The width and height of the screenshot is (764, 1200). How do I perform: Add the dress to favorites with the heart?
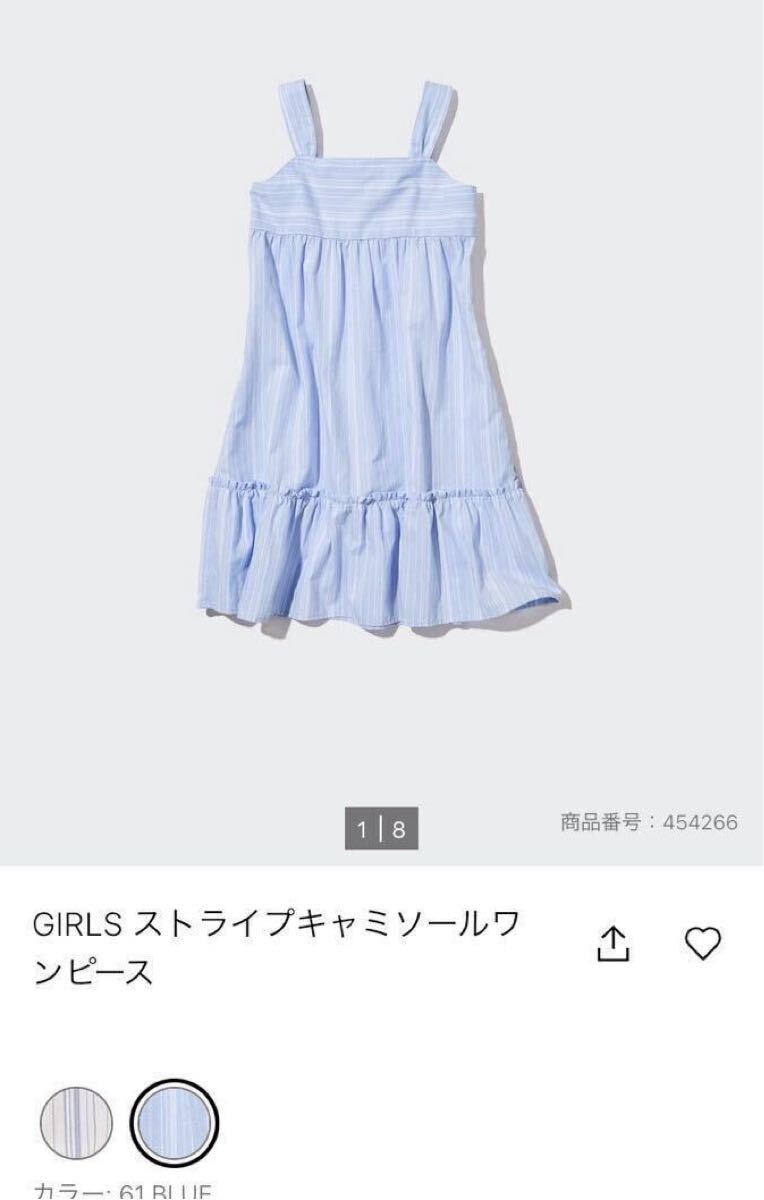click(702, 942)
